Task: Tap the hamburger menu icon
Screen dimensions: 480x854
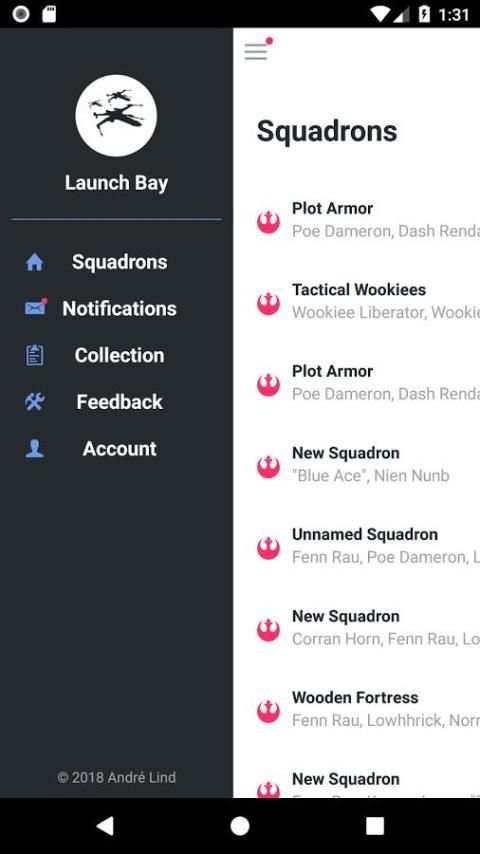Action: (256, 51)
